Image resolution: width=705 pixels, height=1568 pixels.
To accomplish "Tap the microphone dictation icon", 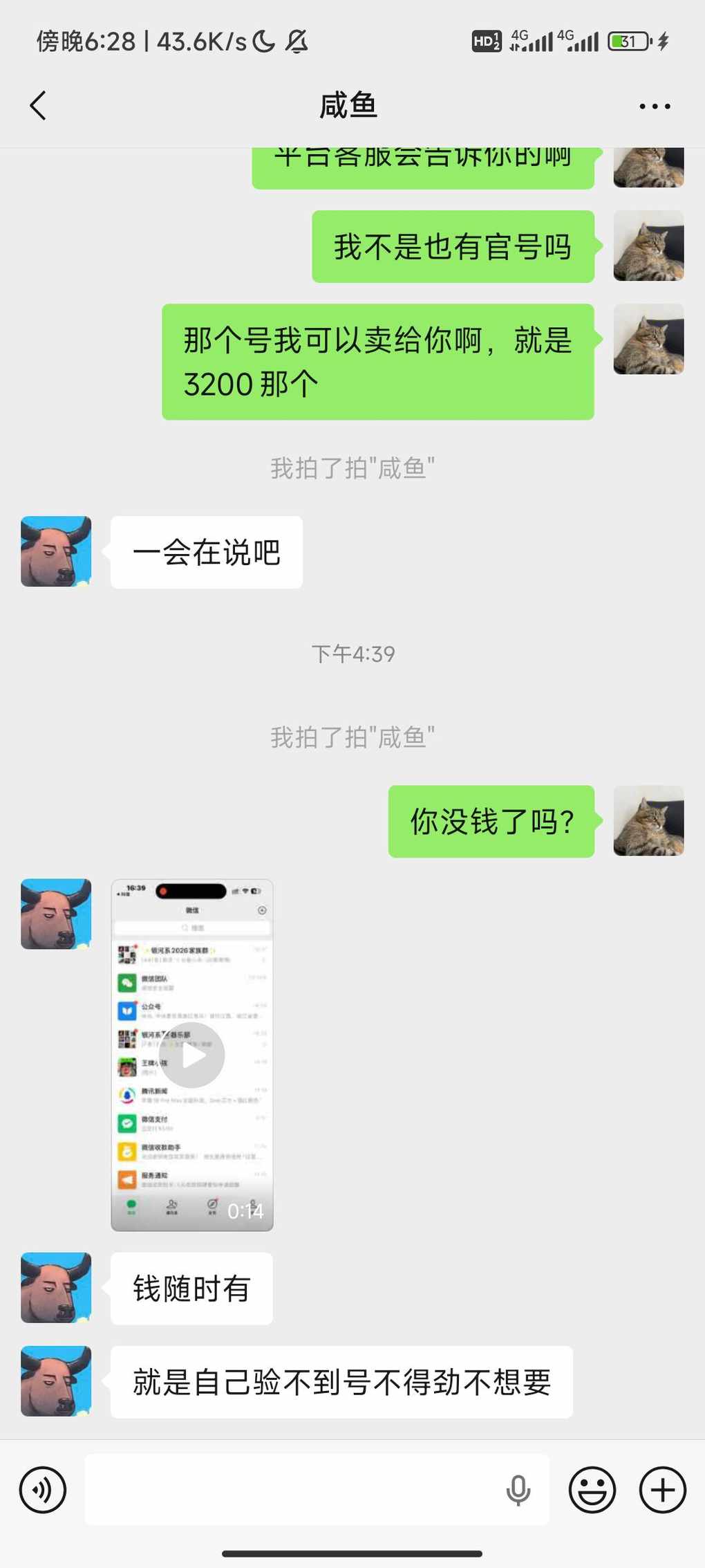I will click(518, 1489).
